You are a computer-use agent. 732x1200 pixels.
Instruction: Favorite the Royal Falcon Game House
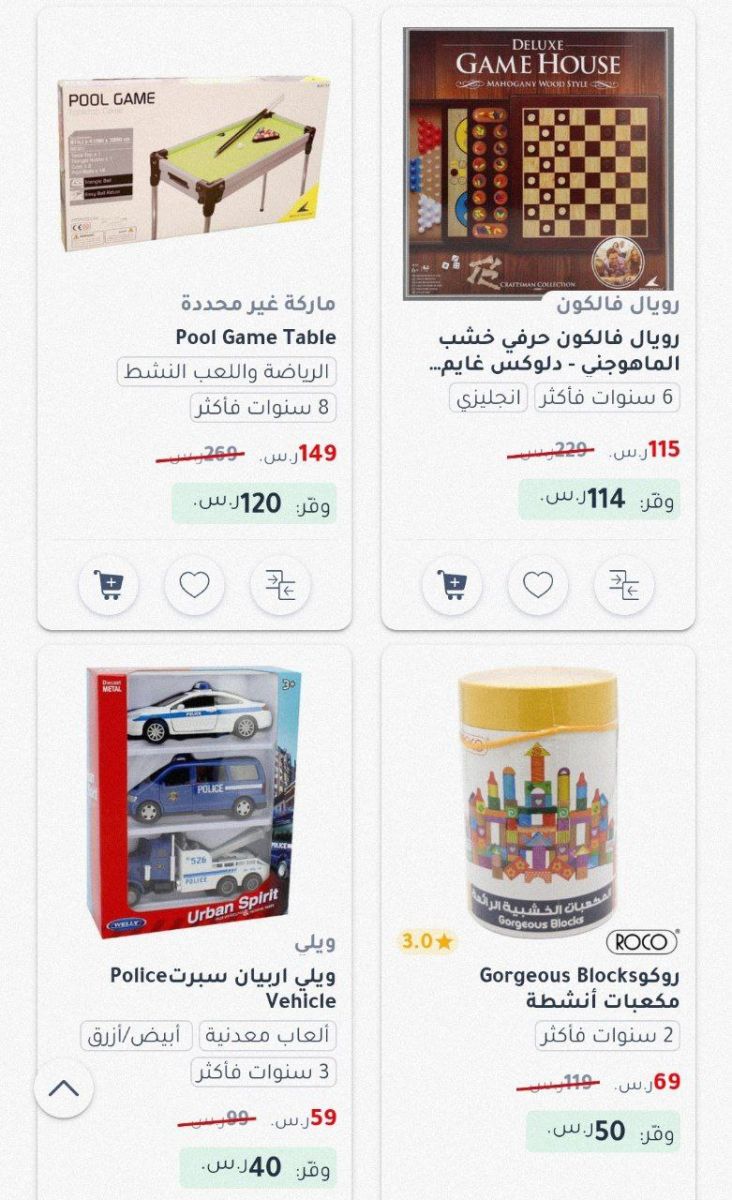[538, 585]
